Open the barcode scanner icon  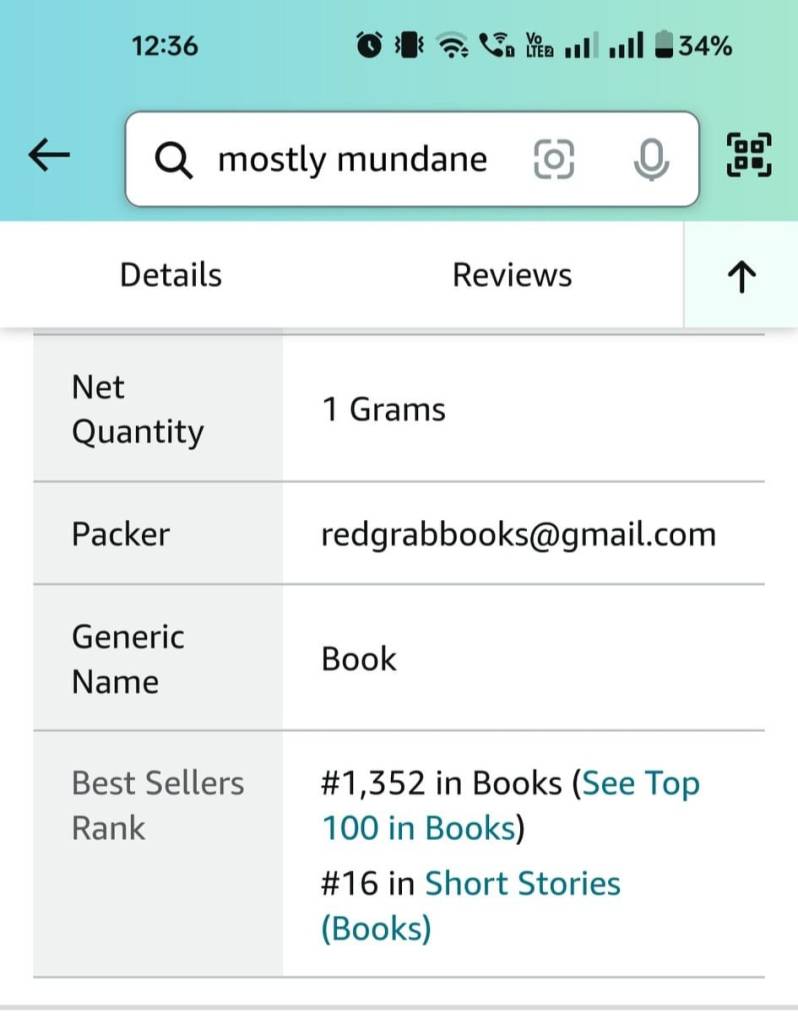click(x=748, y=156)
